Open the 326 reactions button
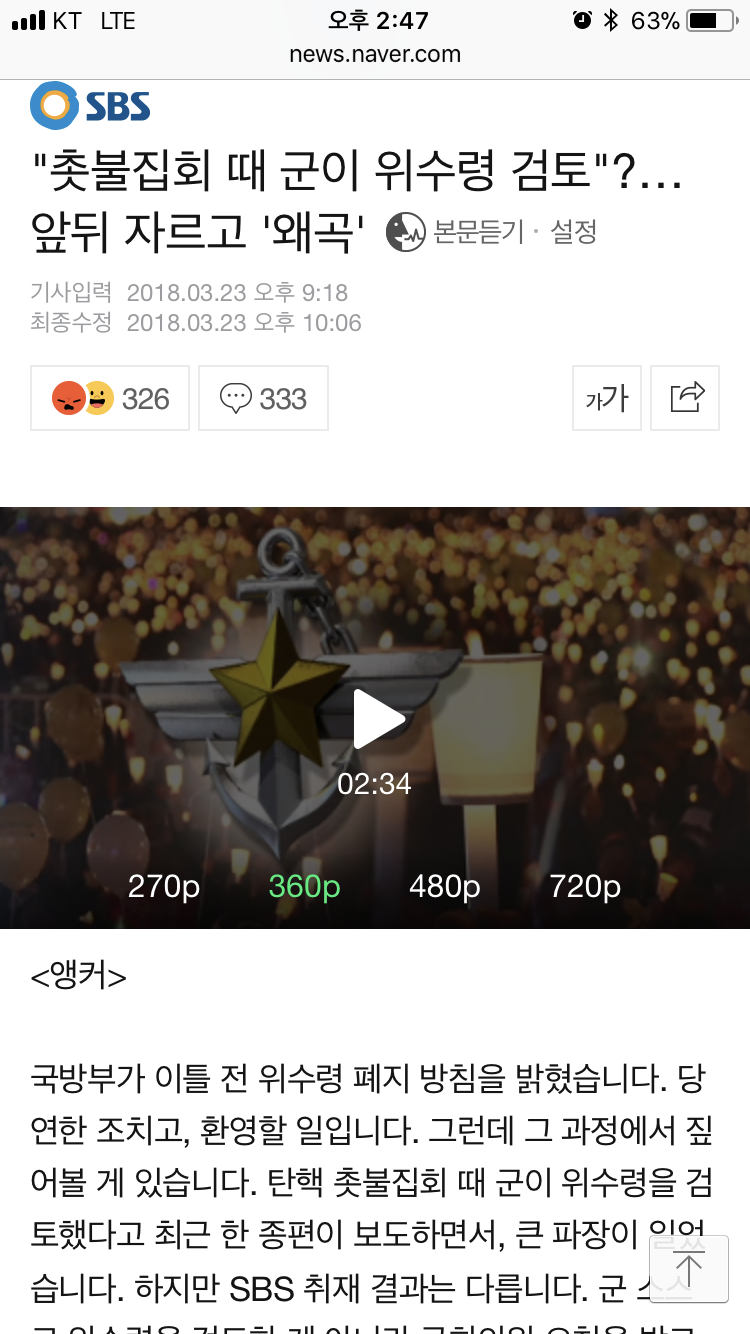Image resolution: width=750 pixels, height=1334 pixels. [110, 399]
